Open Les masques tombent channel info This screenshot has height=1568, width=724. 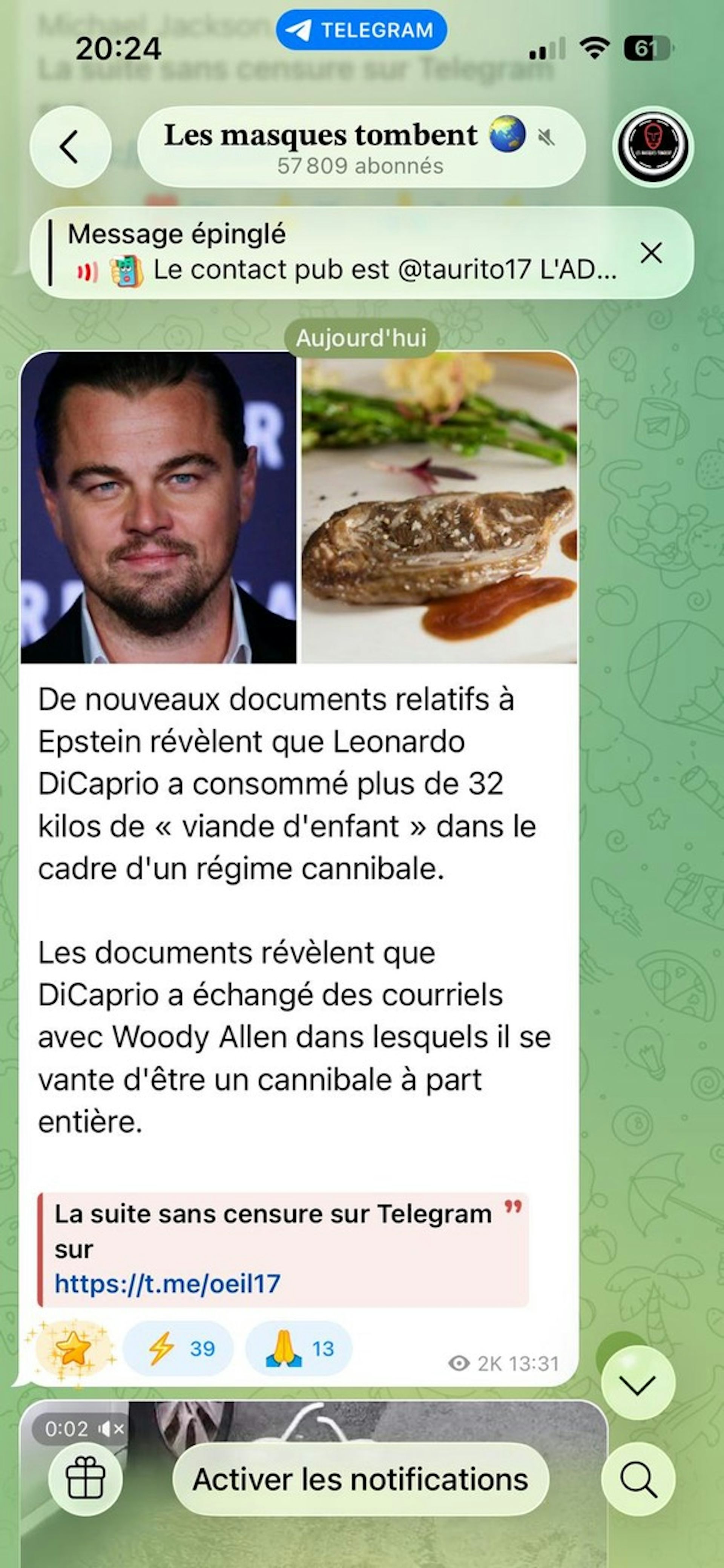[x=360, y=147]
